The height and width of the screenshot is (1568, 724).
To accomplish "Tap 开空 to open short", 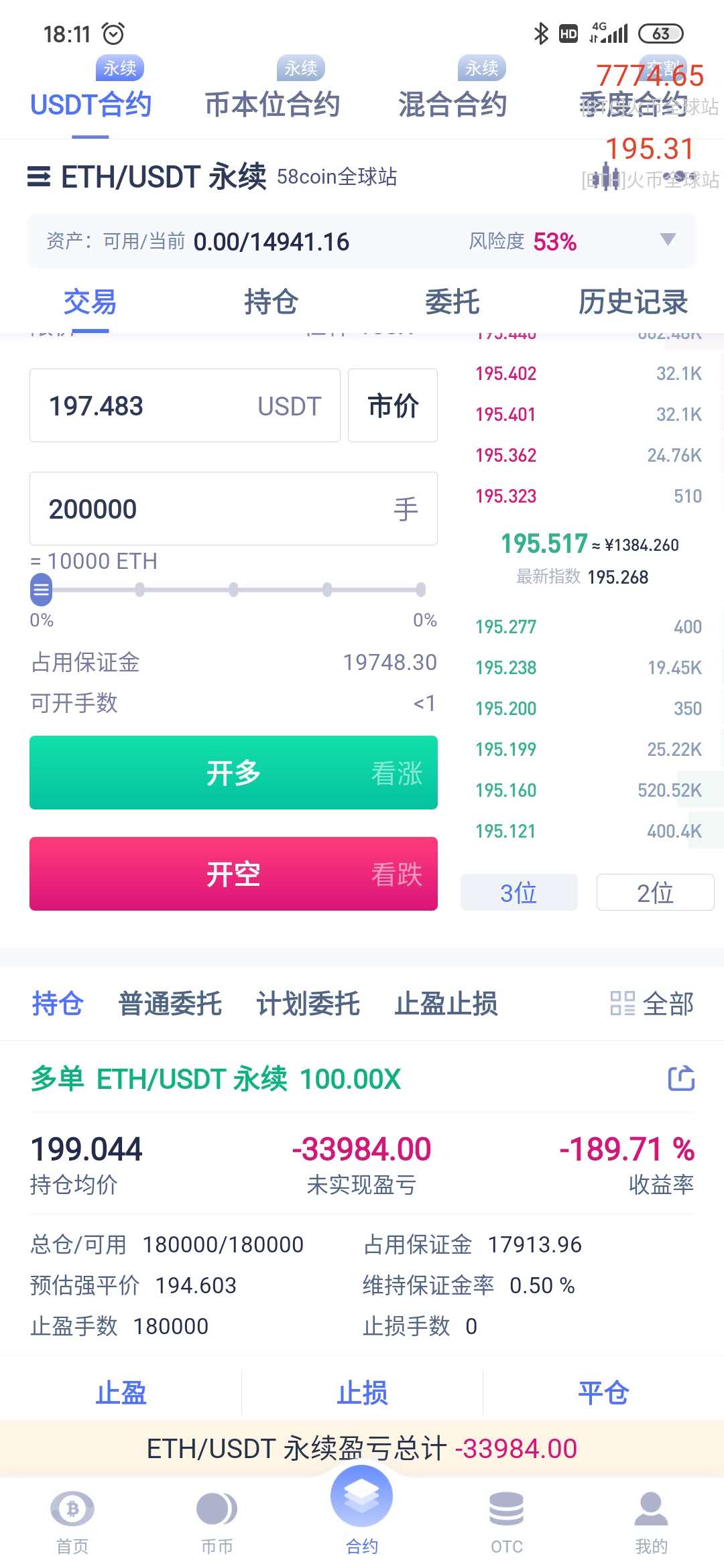I will [x=233, y=874].
